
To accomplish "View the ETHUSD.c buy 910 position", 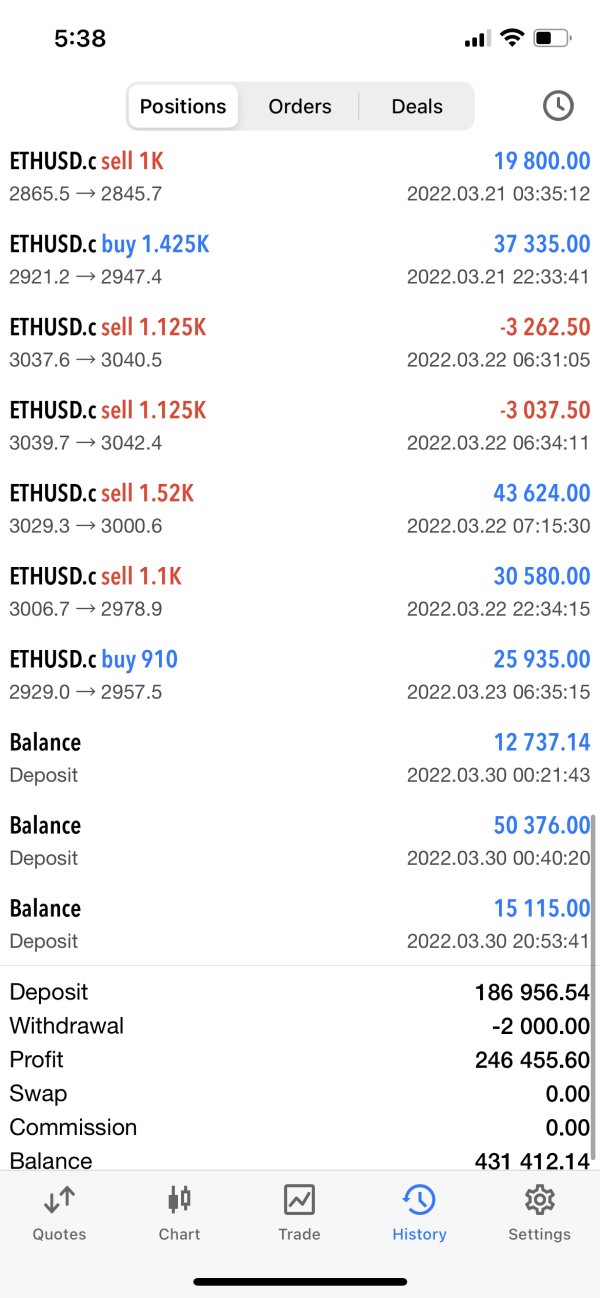I will pos(299,674).
